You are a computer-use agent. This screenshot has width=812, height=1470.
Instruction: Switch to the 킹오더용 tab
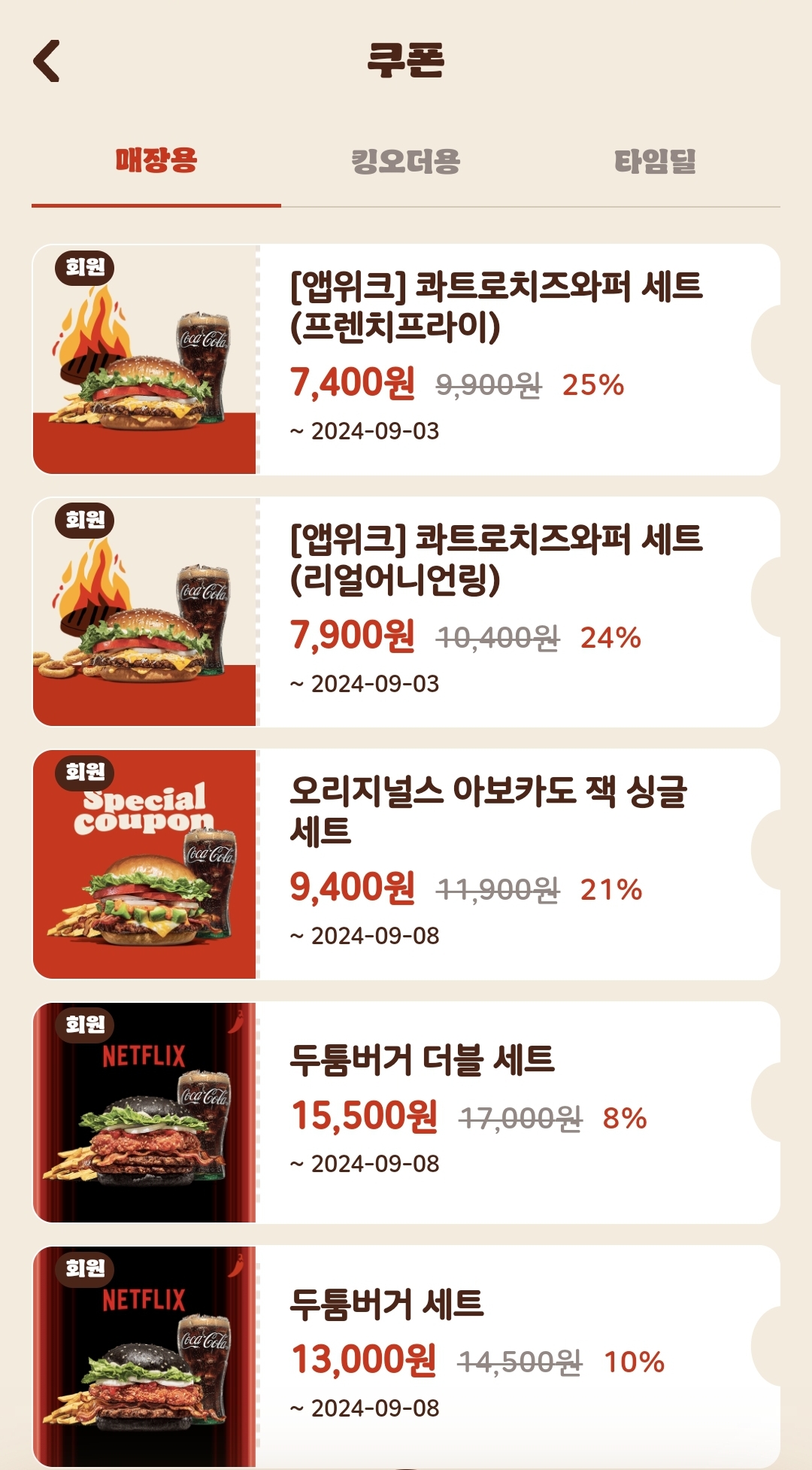click(406, 161)
